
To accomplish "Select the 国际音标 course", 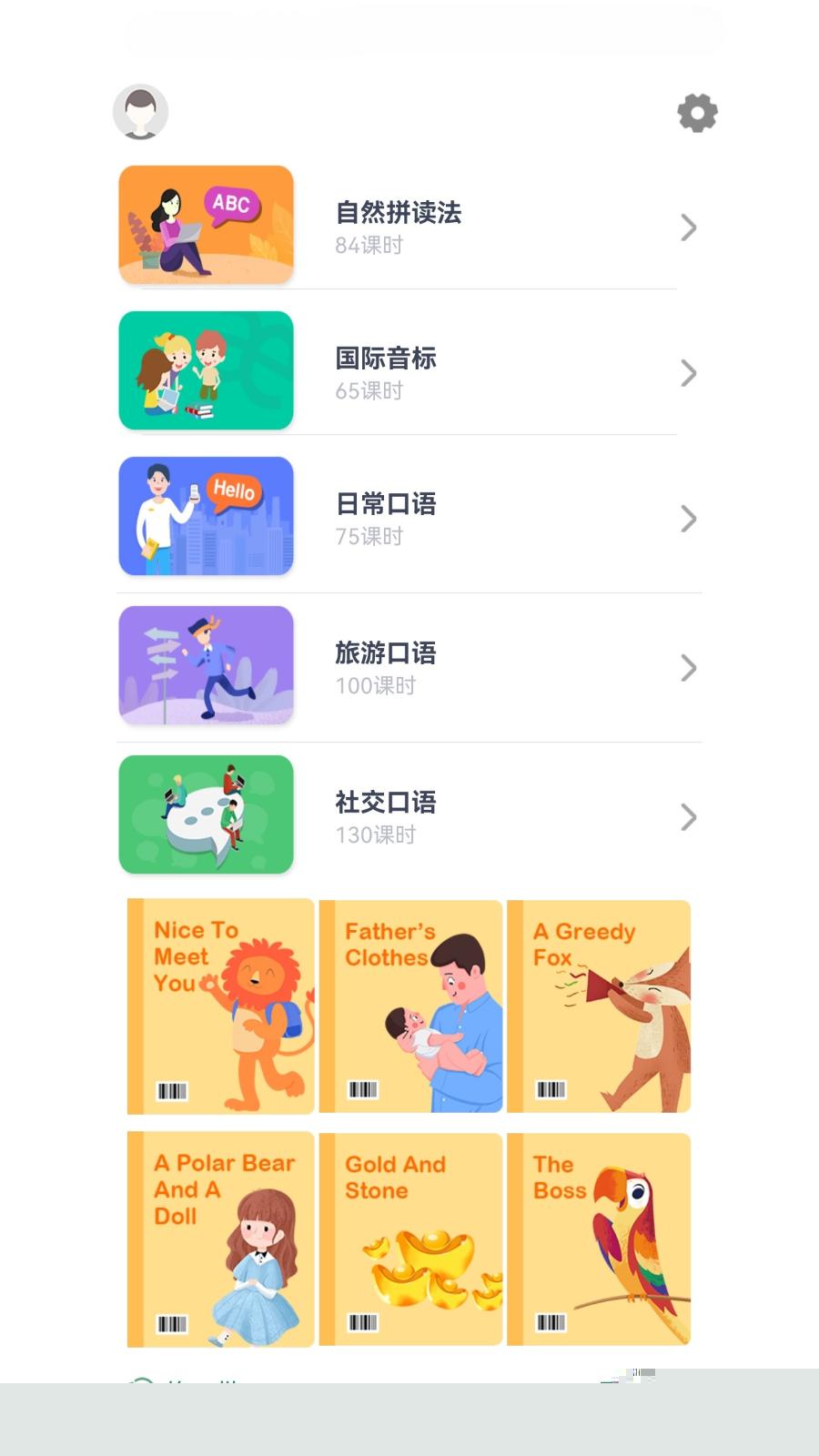I will pos(409,372).
